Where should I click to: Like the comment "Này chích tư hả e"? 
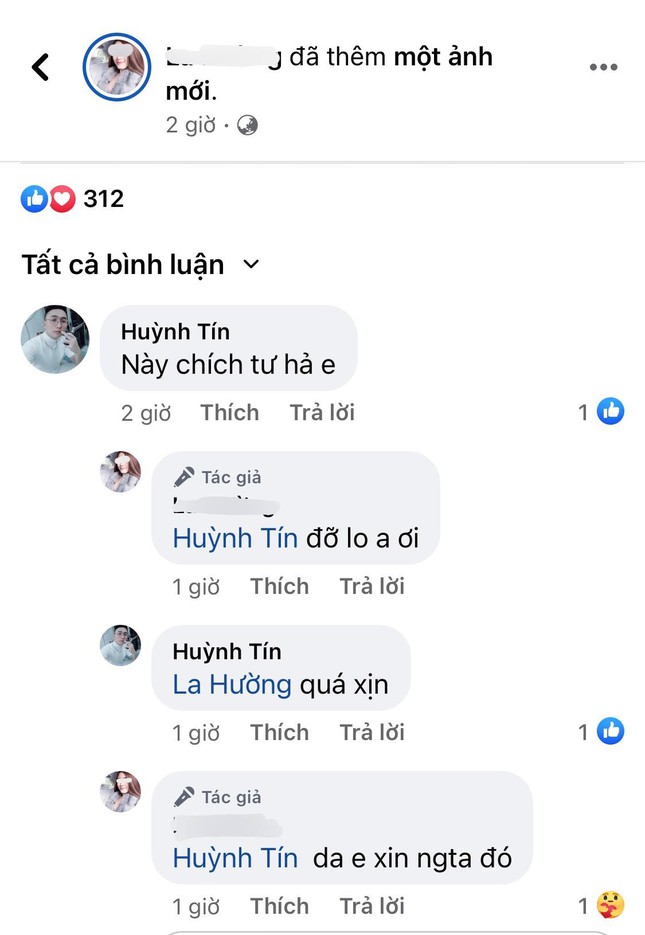pos(229,412)
